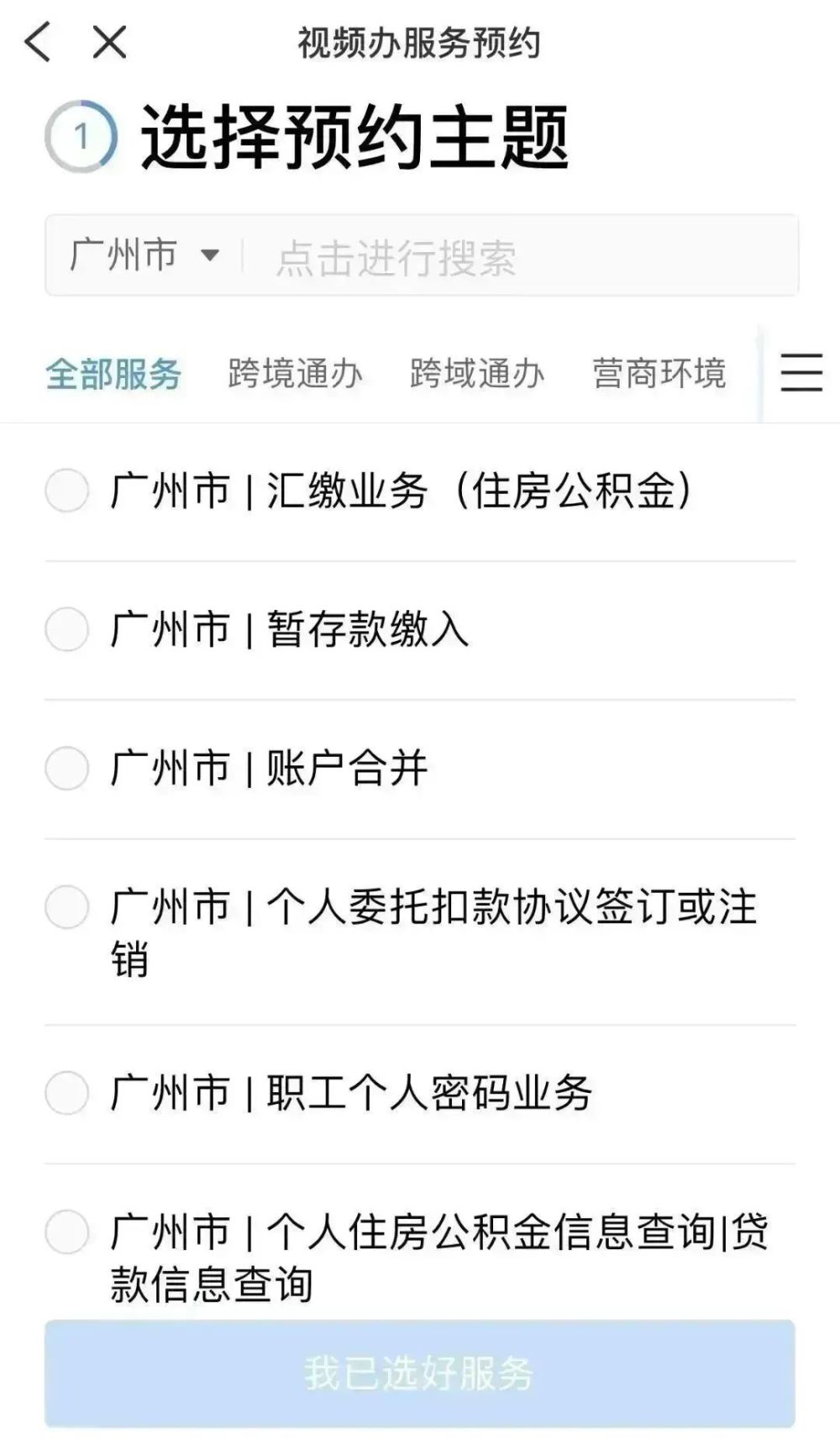Open the category list menu icon

pyautogui.click(x=801, y=373)
